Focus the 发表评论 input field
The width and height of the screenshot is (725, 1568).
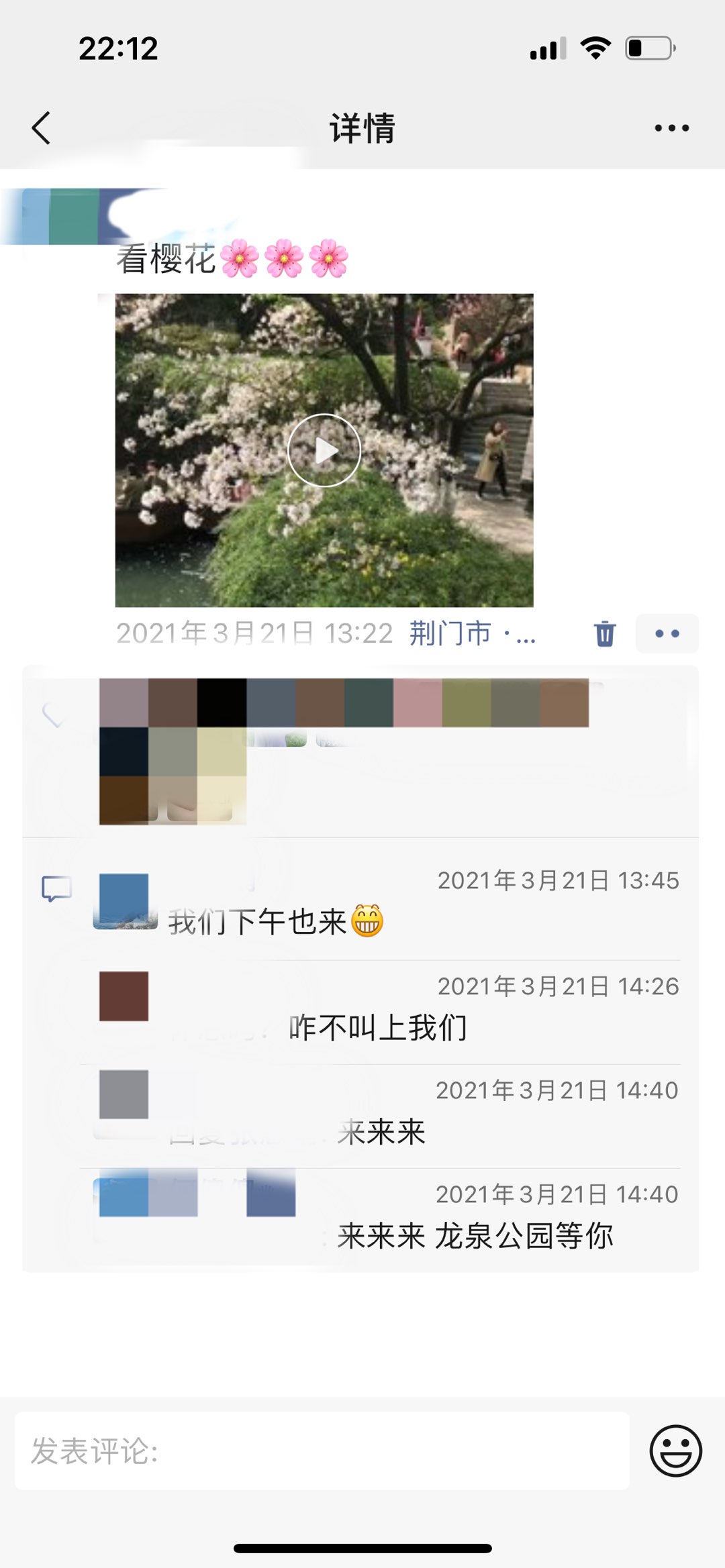(x=322, y=1451)
